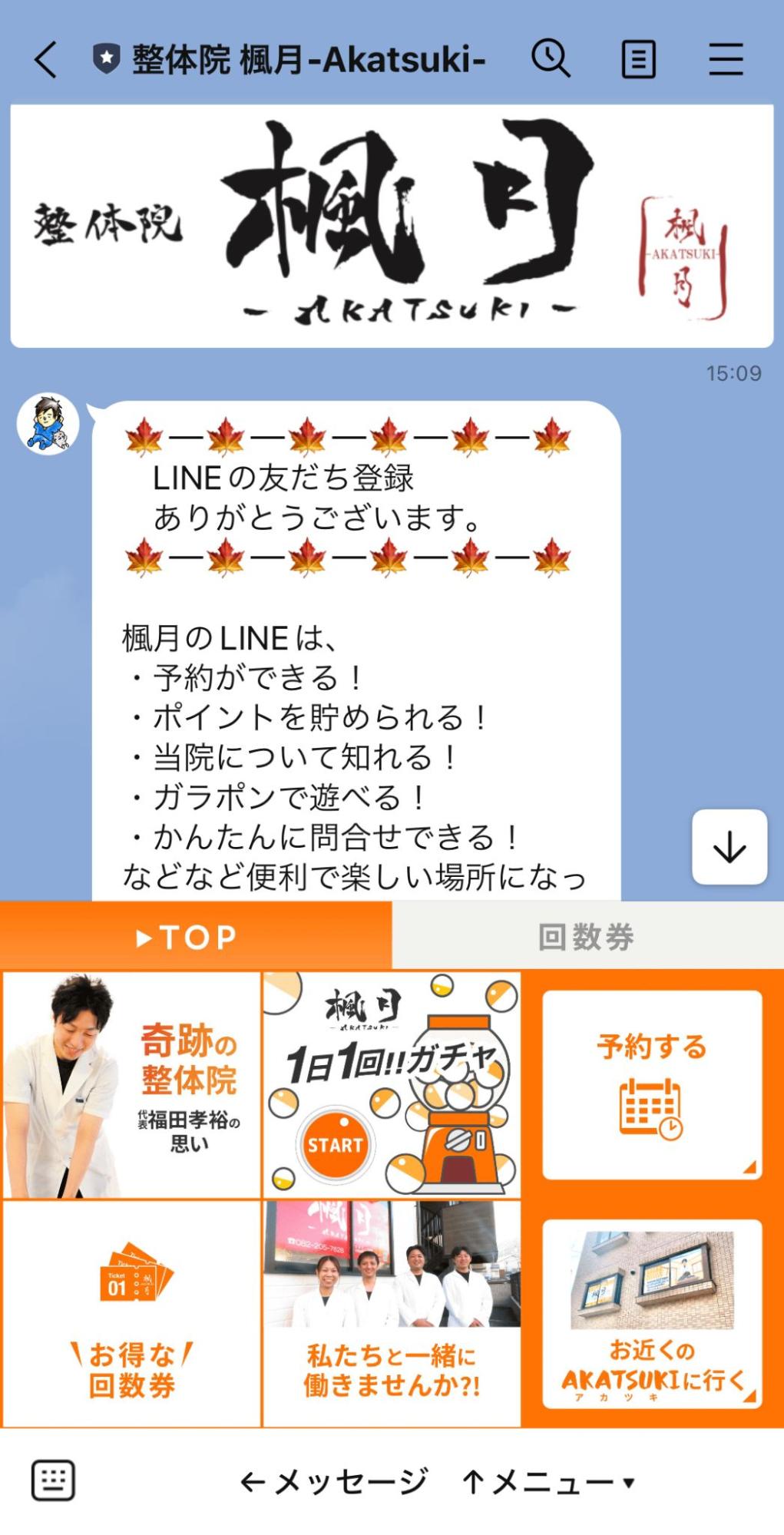The height and width of the screenshot is (1535, 784).
Task: Go back from the chat
Action: point(46,59)
